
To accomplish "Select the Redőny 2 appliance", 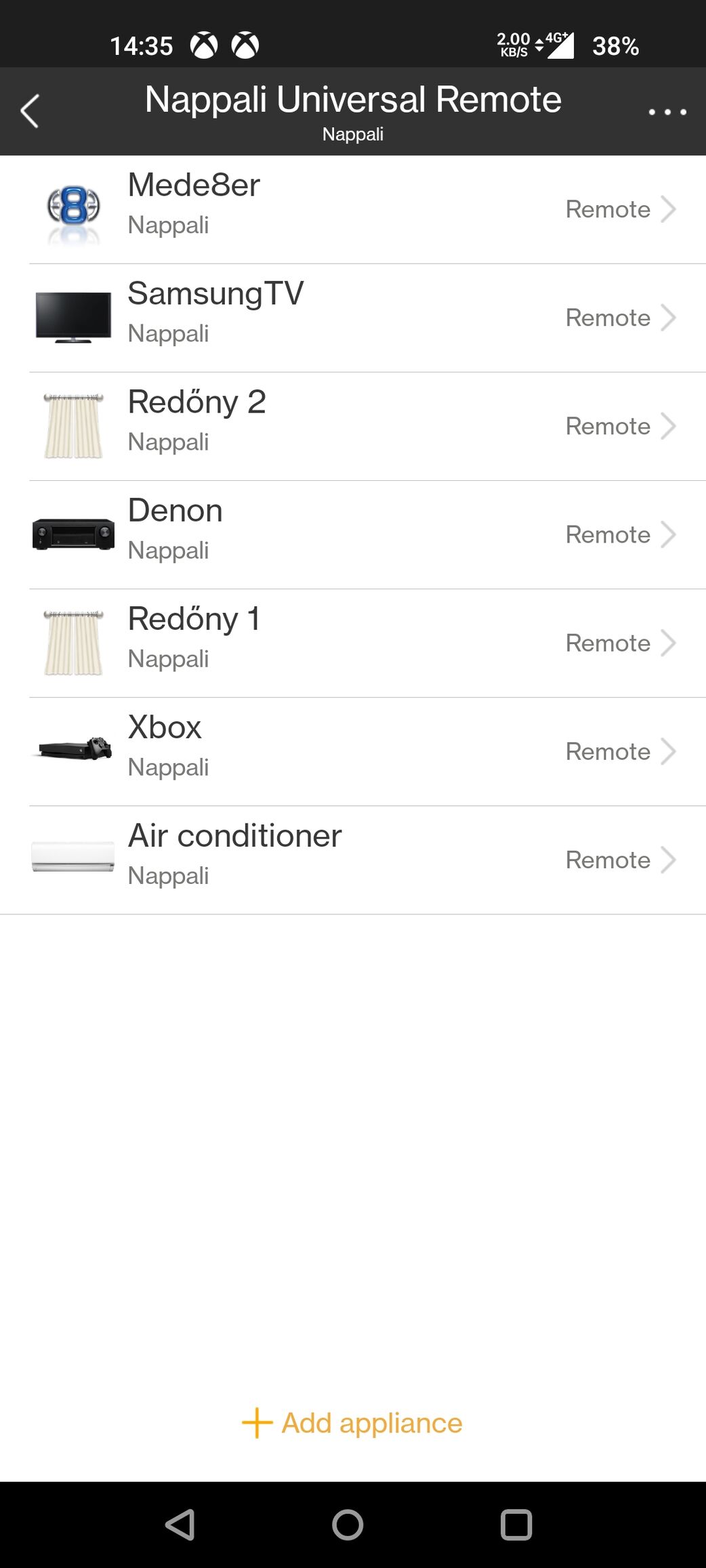I will 353,426.
